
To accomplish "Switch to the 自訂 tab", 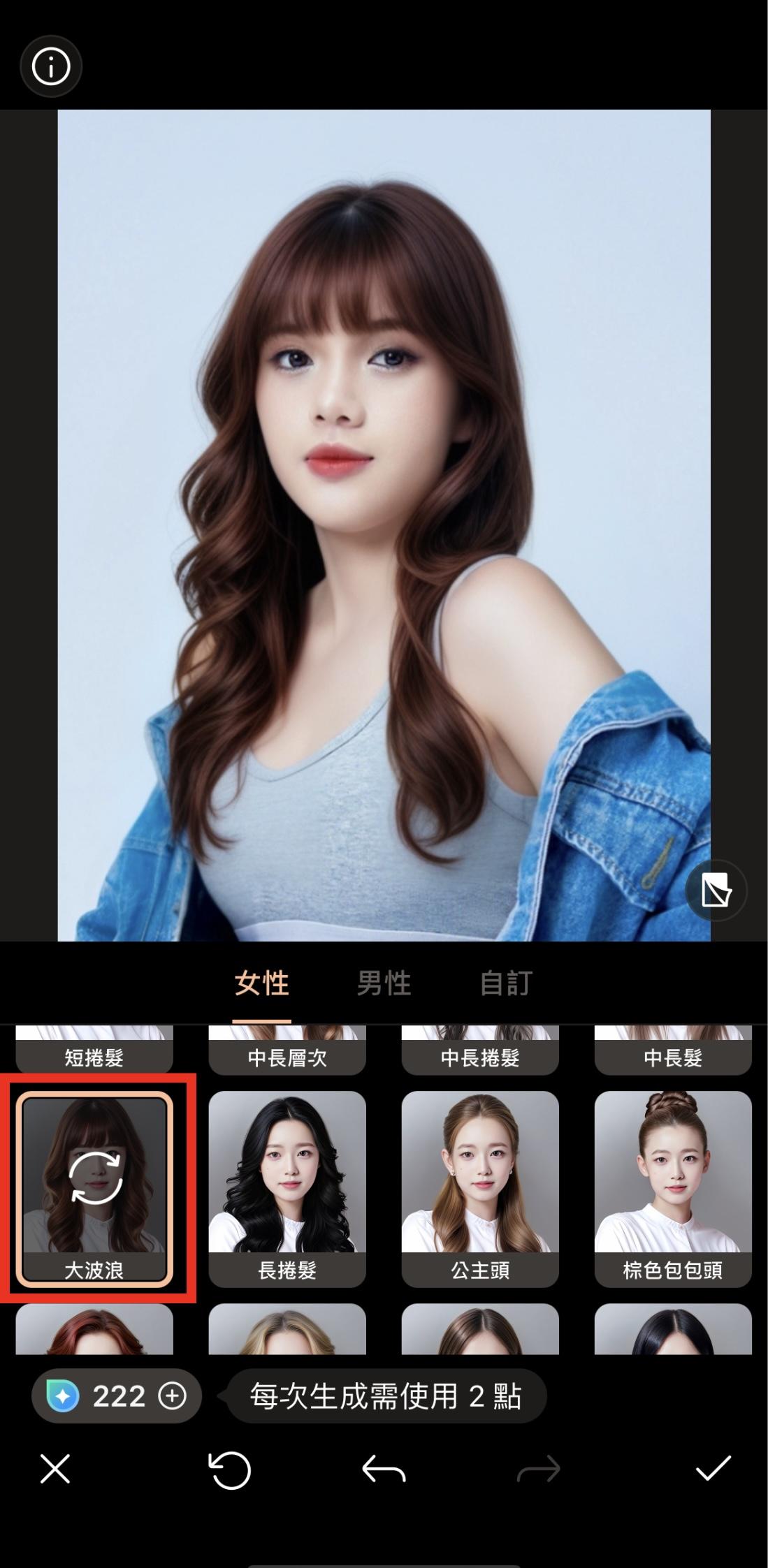I will [506, 983].
